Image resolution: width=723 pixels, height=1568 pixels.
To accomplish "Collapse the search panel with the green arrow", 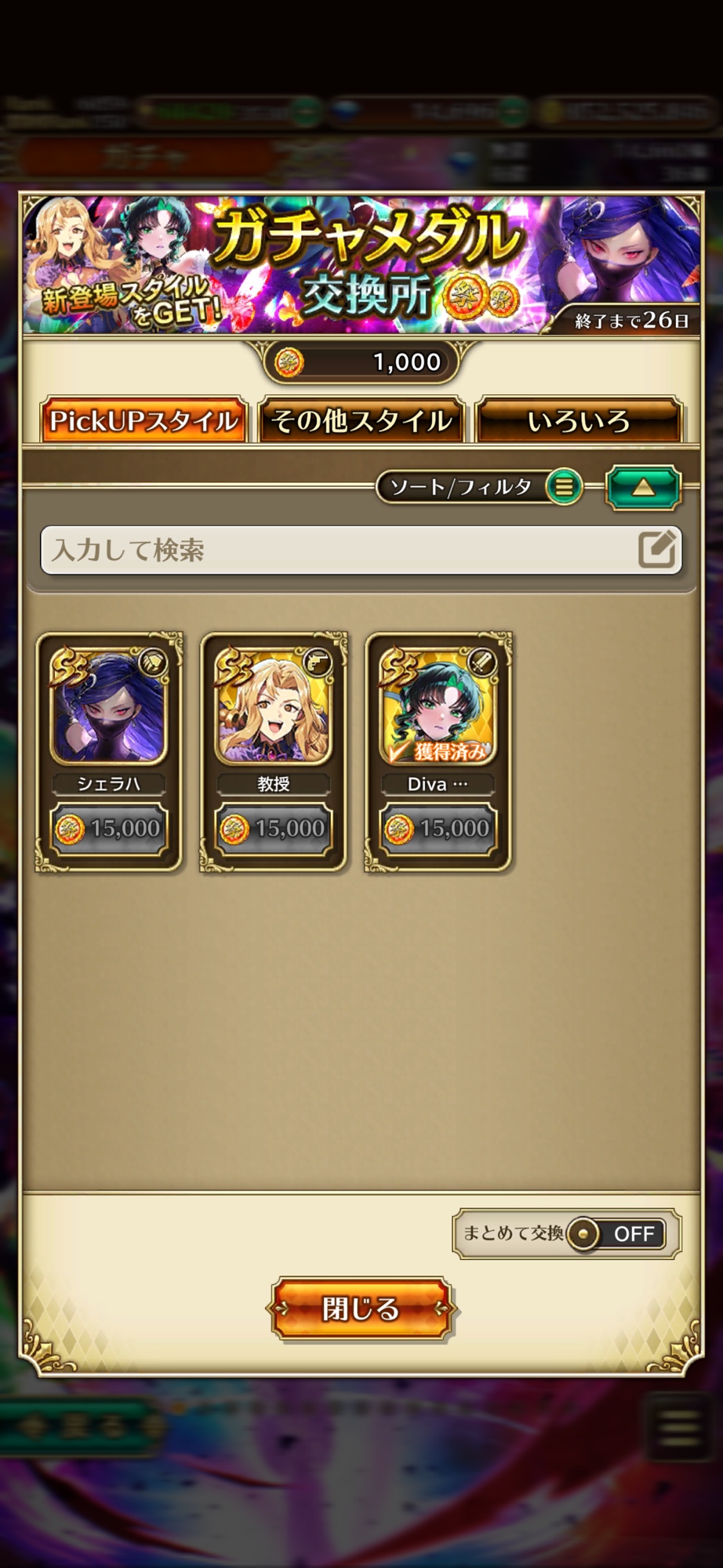I will click(x=642, y=487).
